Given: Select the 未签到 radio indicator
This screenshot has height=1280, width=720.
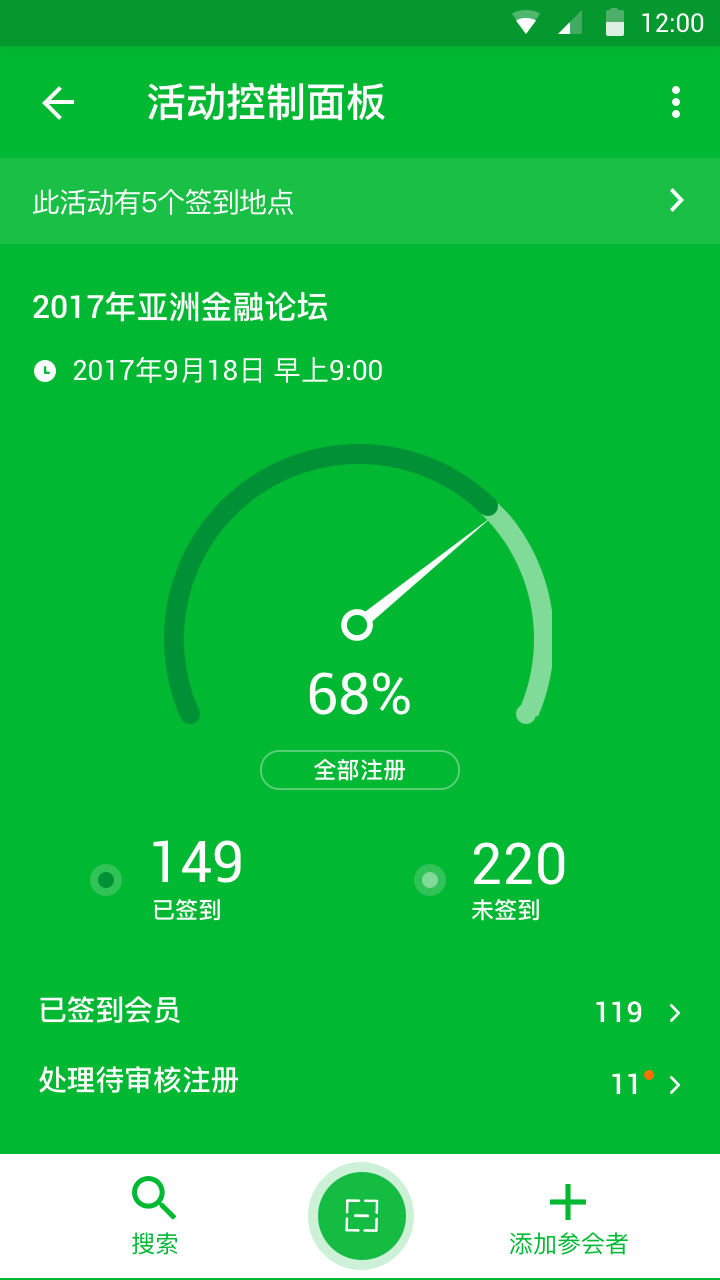Looking at the screenshot, I should [x=430, y=879].
